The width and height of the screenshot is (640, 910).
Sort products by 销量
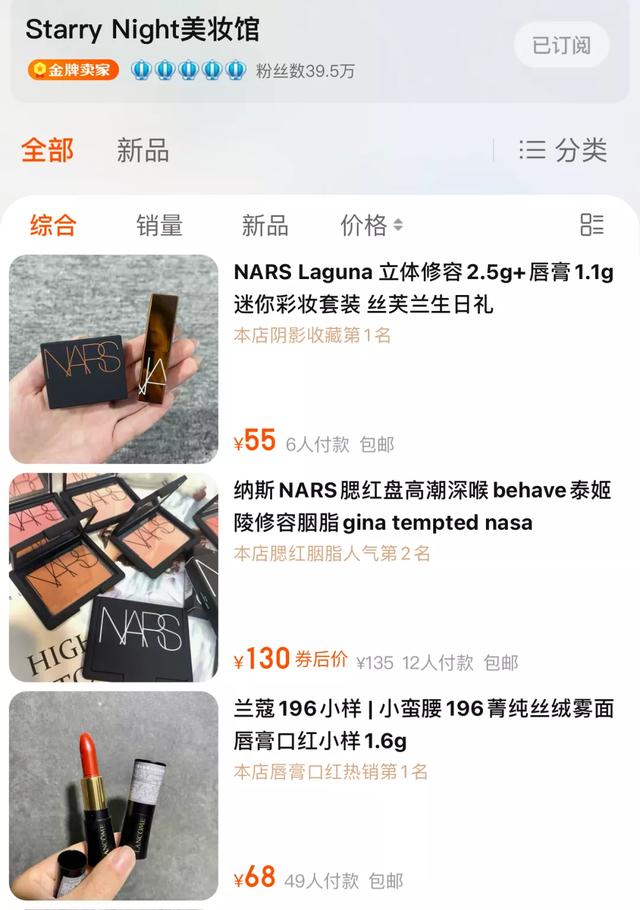(x=159, y=225)
